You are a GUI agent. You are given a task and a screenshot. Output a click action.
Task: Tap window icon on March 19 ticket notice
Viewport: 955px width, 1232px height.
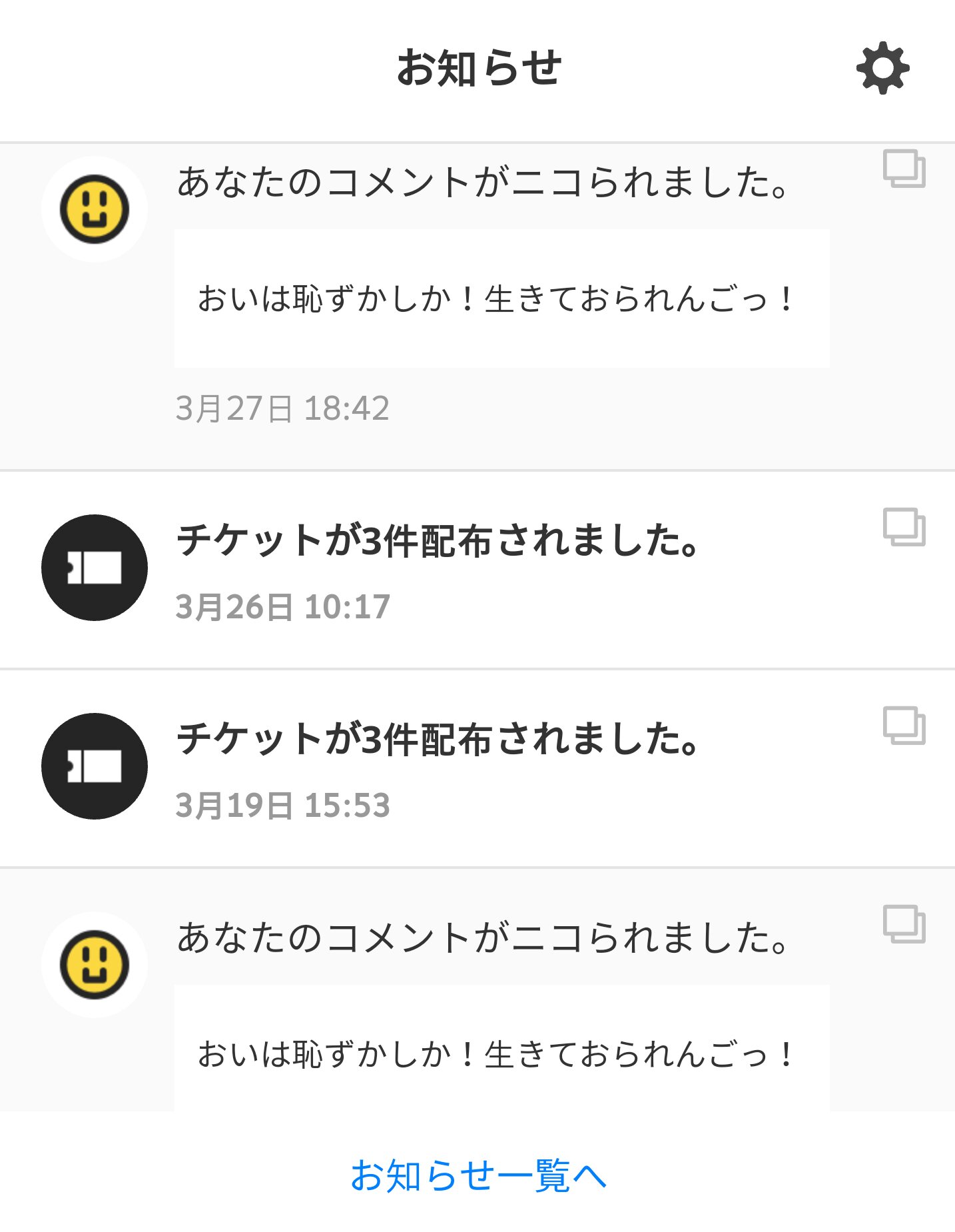coord(904,725)
